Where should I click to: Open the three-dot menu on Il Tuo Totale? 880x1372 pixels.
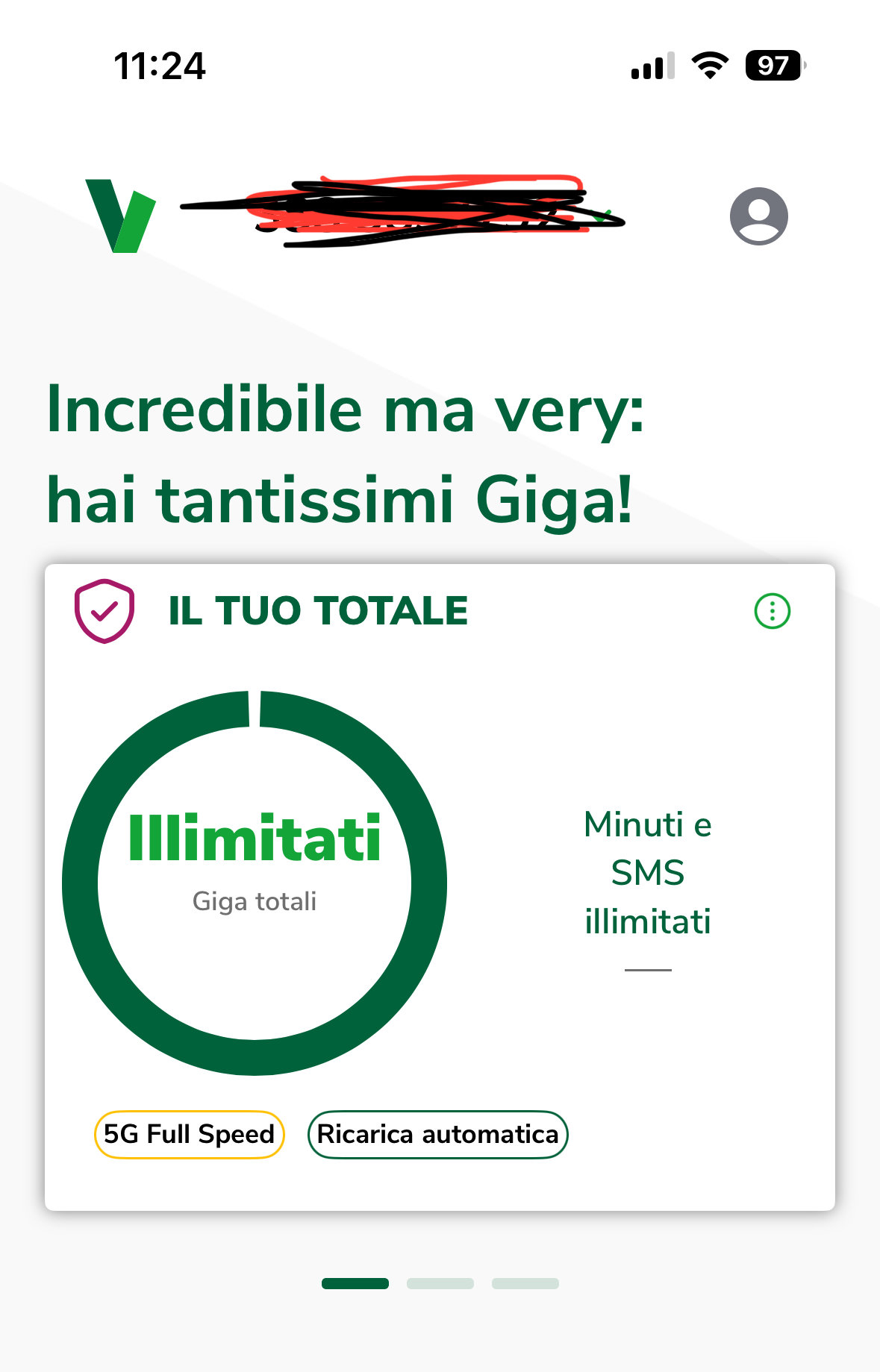(x=772, y=612)
